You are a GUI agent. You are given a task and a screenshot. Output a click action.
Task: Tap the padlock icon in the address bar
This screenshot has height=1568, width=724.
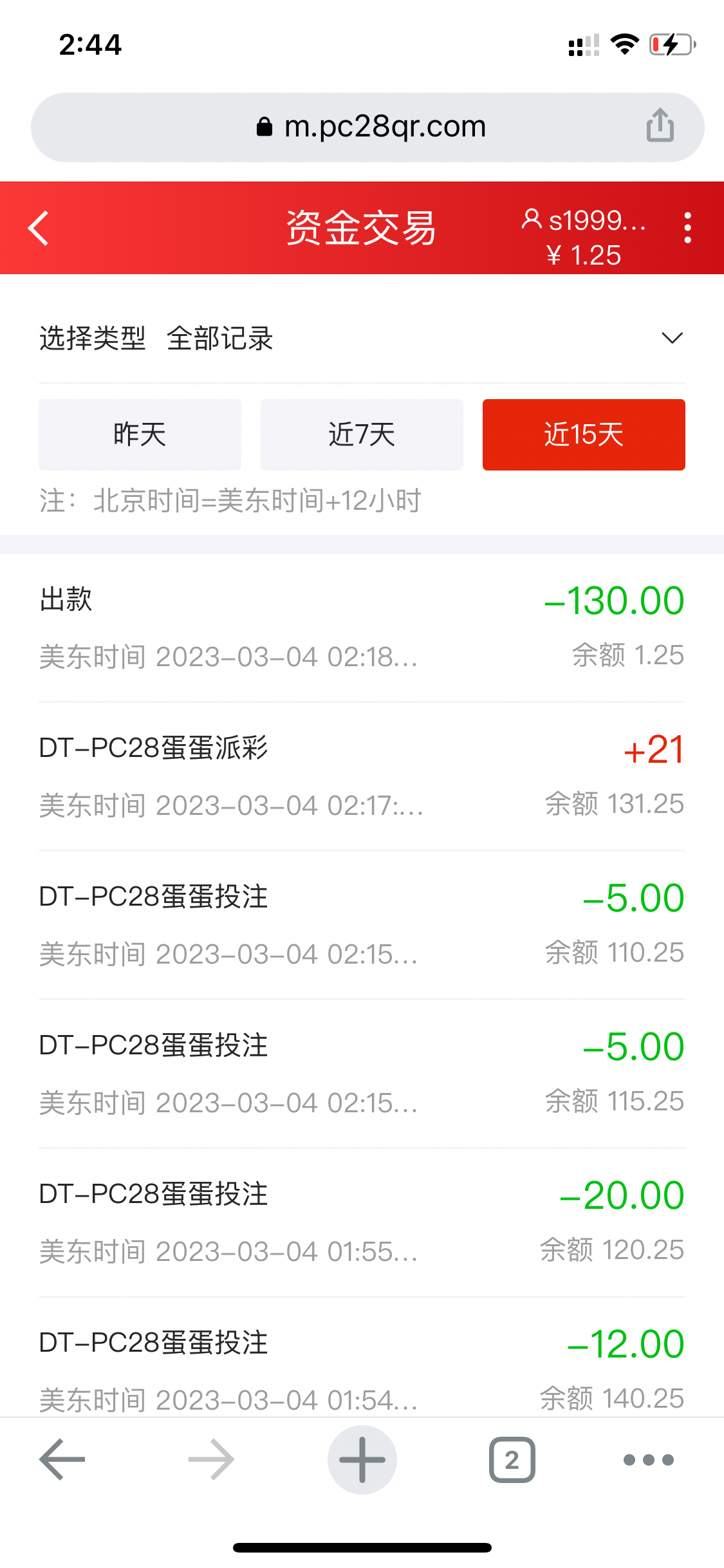[263, 126]
